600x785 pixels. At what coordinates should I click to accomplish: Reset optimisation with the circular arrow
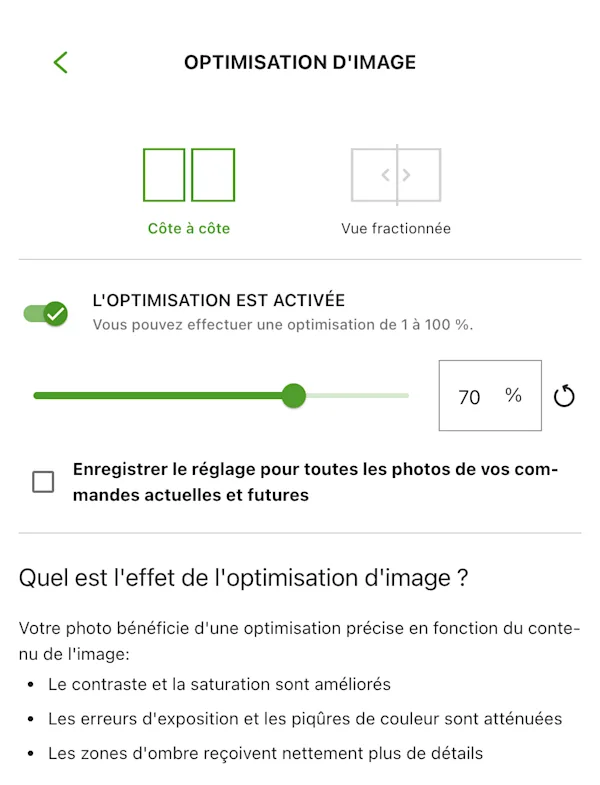coord(565,397)
